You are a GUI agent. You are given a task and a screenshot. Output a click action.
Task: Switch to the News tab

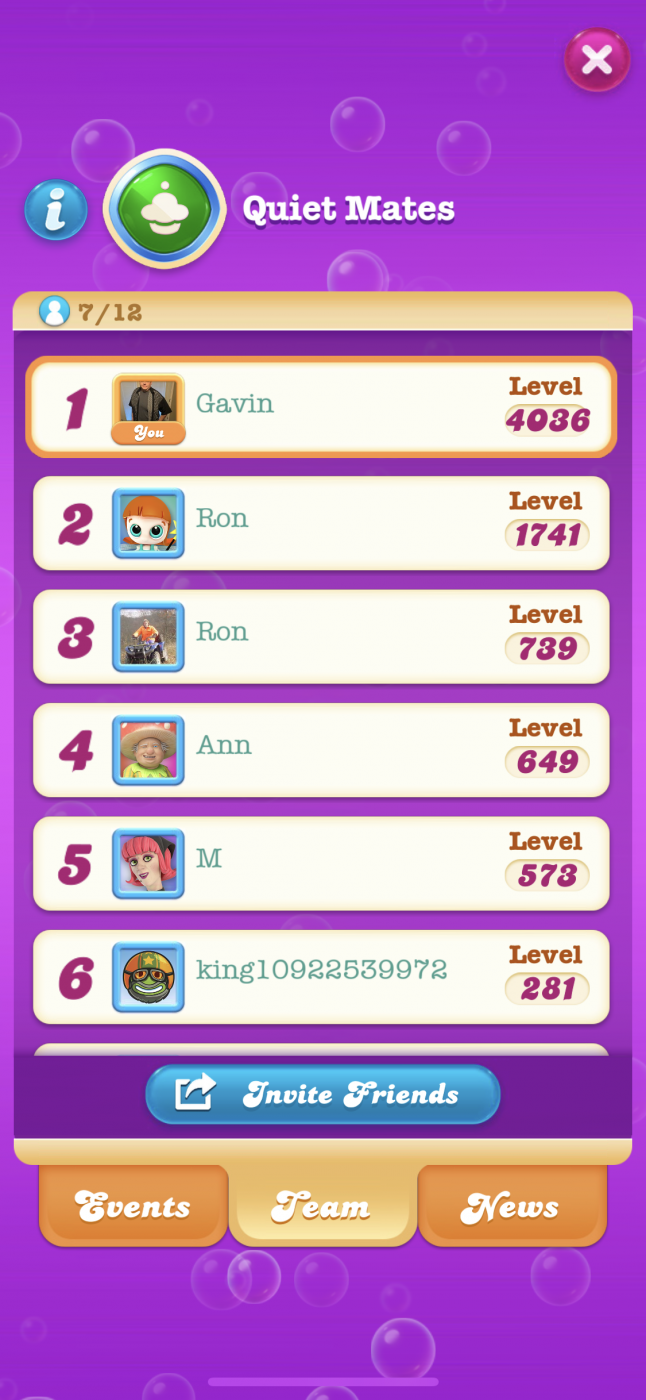click(512, 1206)
